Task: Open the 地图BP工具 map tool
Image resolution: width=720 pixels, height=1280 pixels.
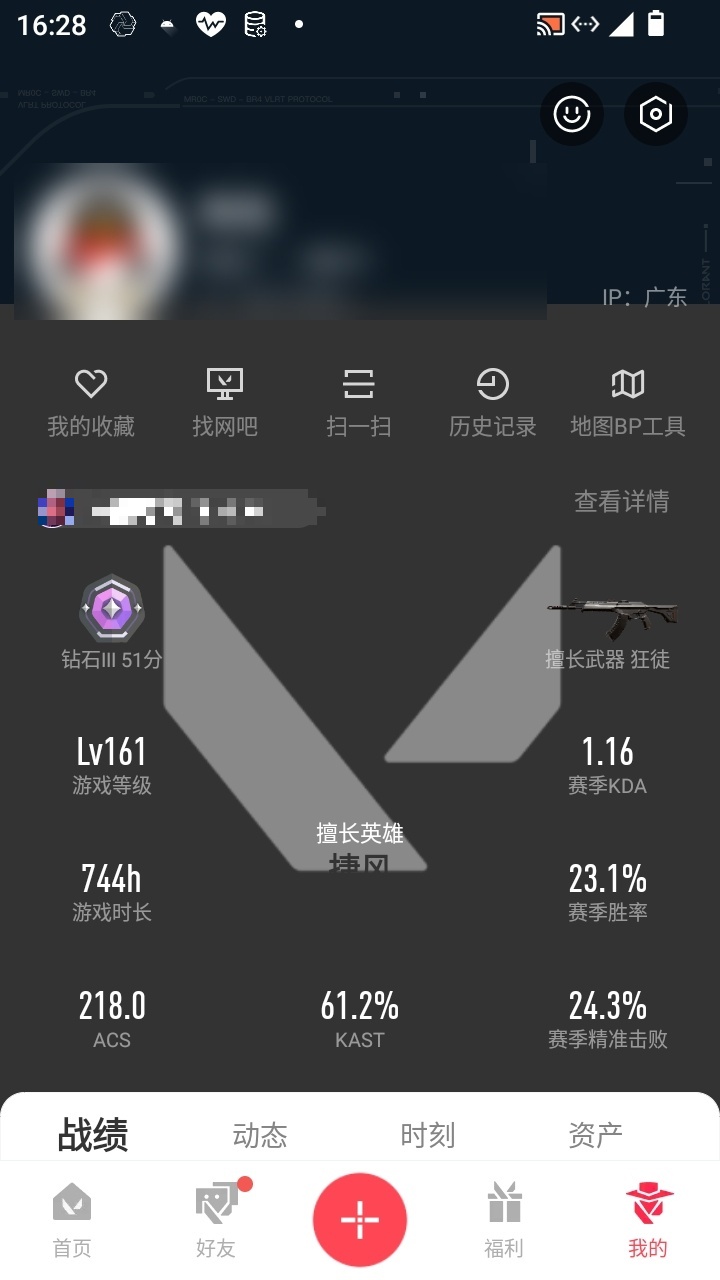Action: [628, 403]
